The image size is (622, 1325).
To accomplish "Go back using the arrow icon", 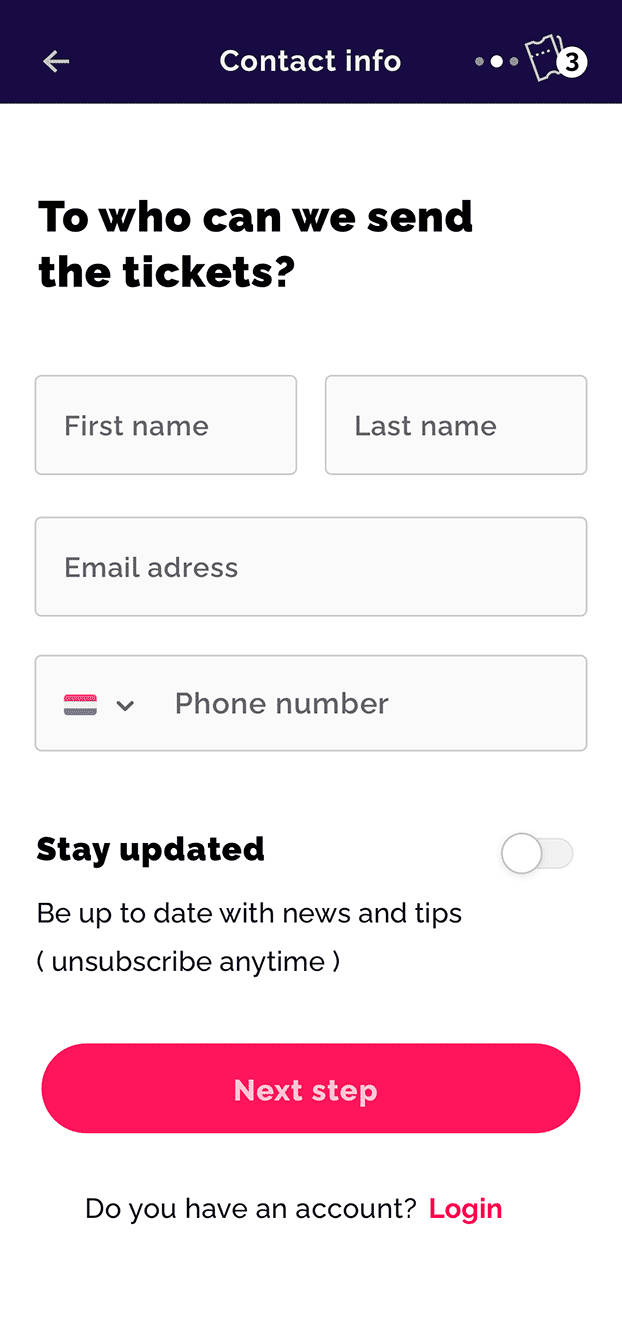I will point(56,61).
